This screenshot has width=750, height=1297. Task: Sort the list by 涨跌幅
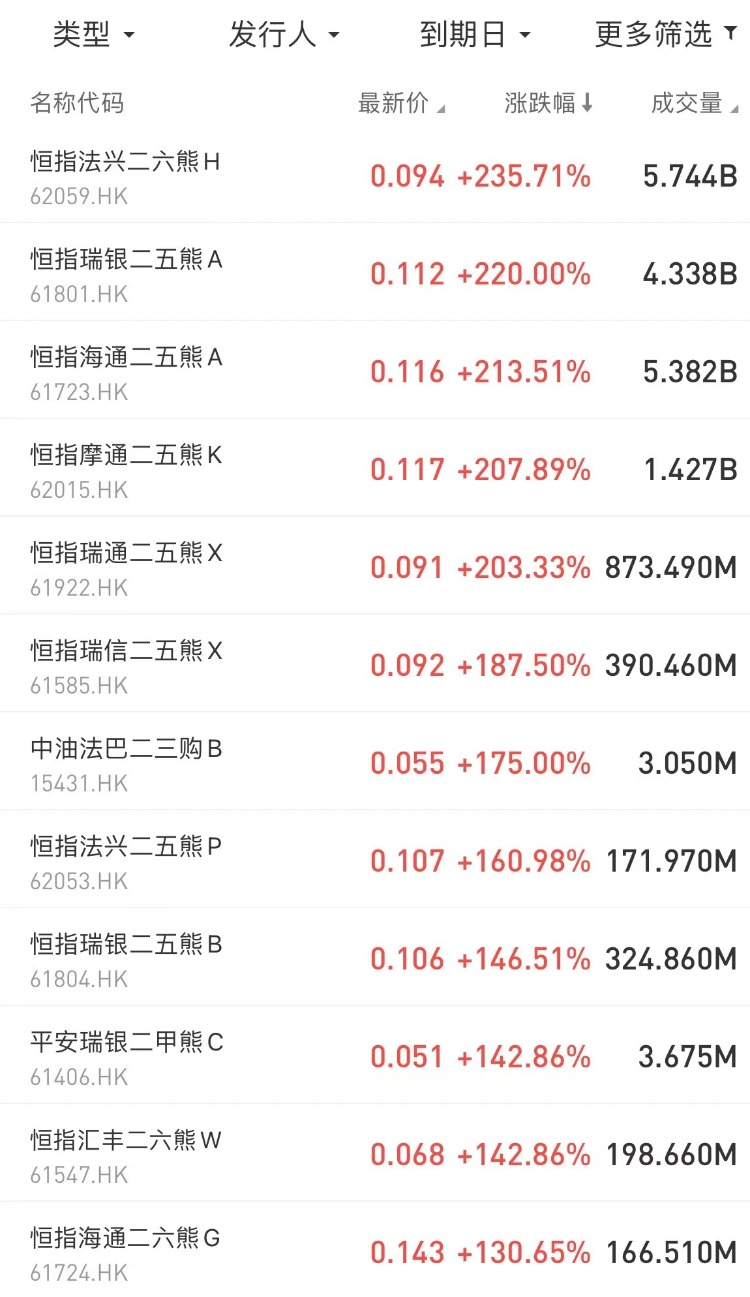point(549,103)
